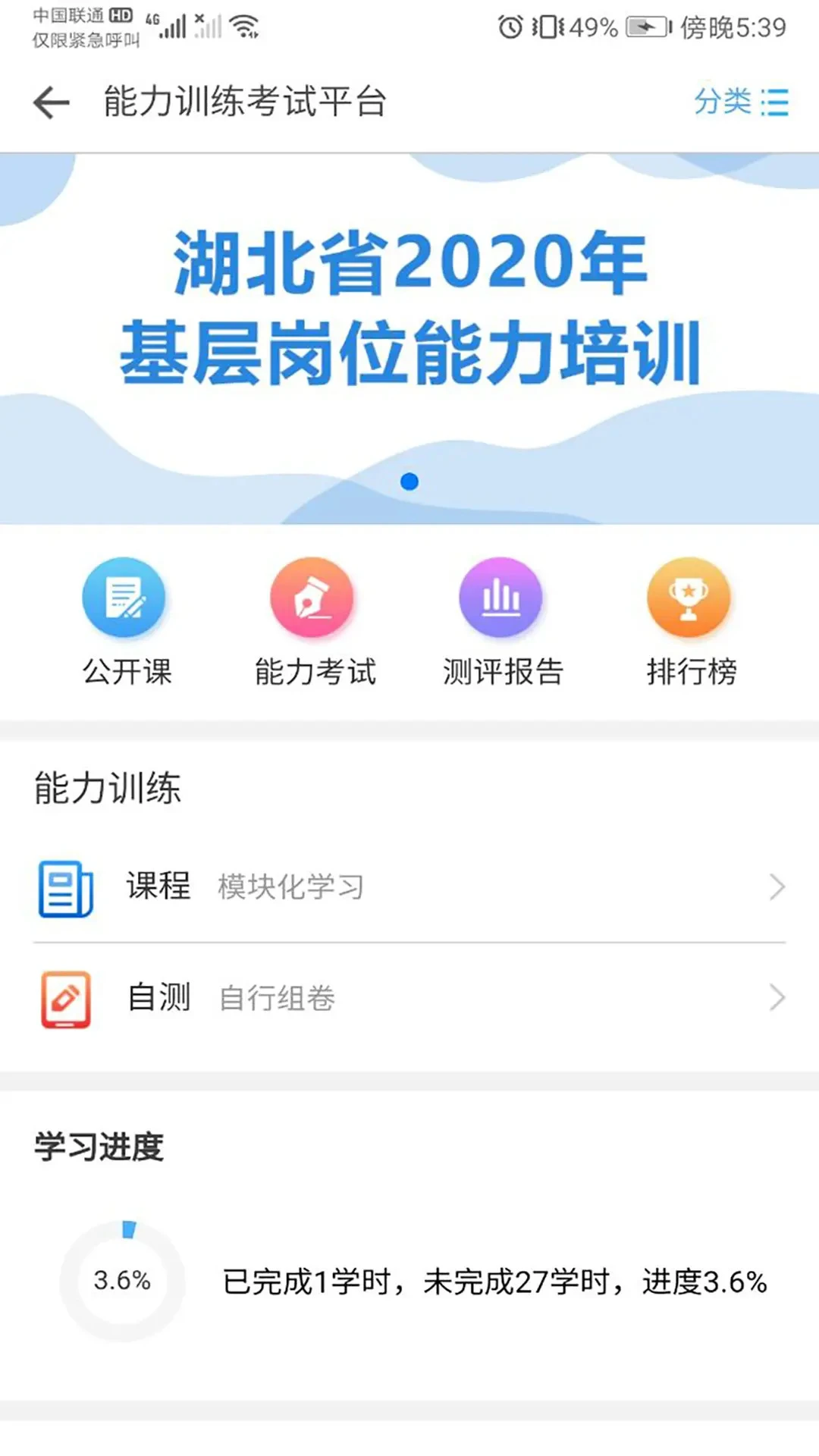819x1456 pixels.
Task: Open the 课程 模块化学习 row
Action: (x=409, y=886)
